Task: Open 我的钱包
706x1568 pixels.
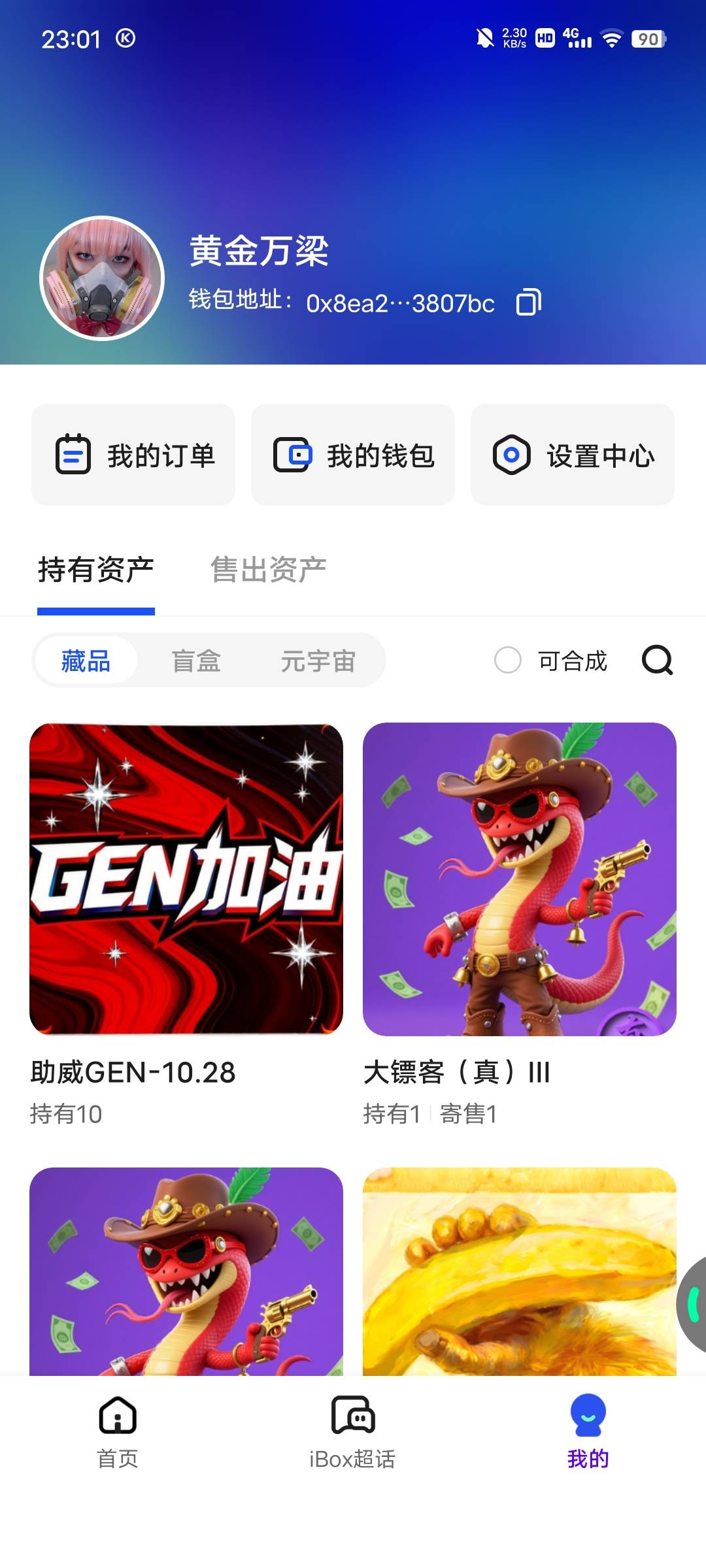Action: (x=353, y=455)
